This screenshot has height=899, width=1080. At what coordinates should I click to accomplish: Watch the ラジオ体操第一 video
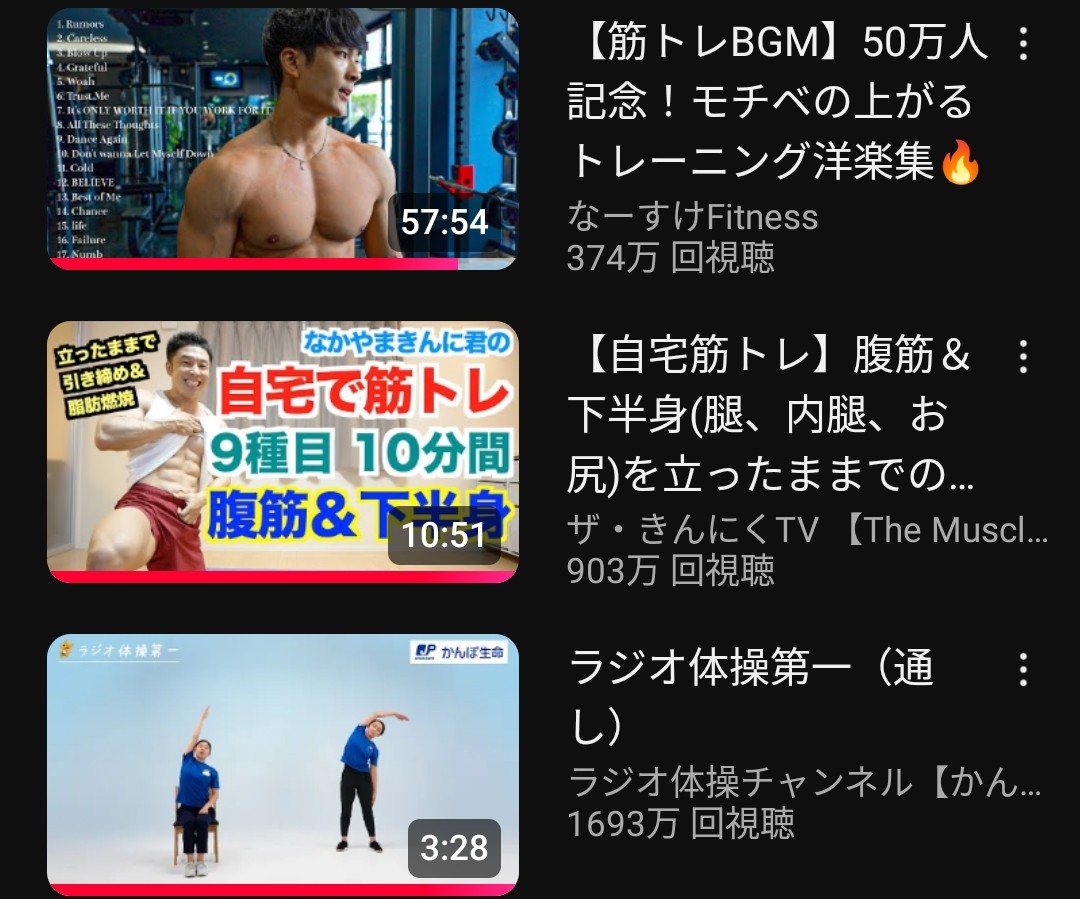(x=282, y=763)
